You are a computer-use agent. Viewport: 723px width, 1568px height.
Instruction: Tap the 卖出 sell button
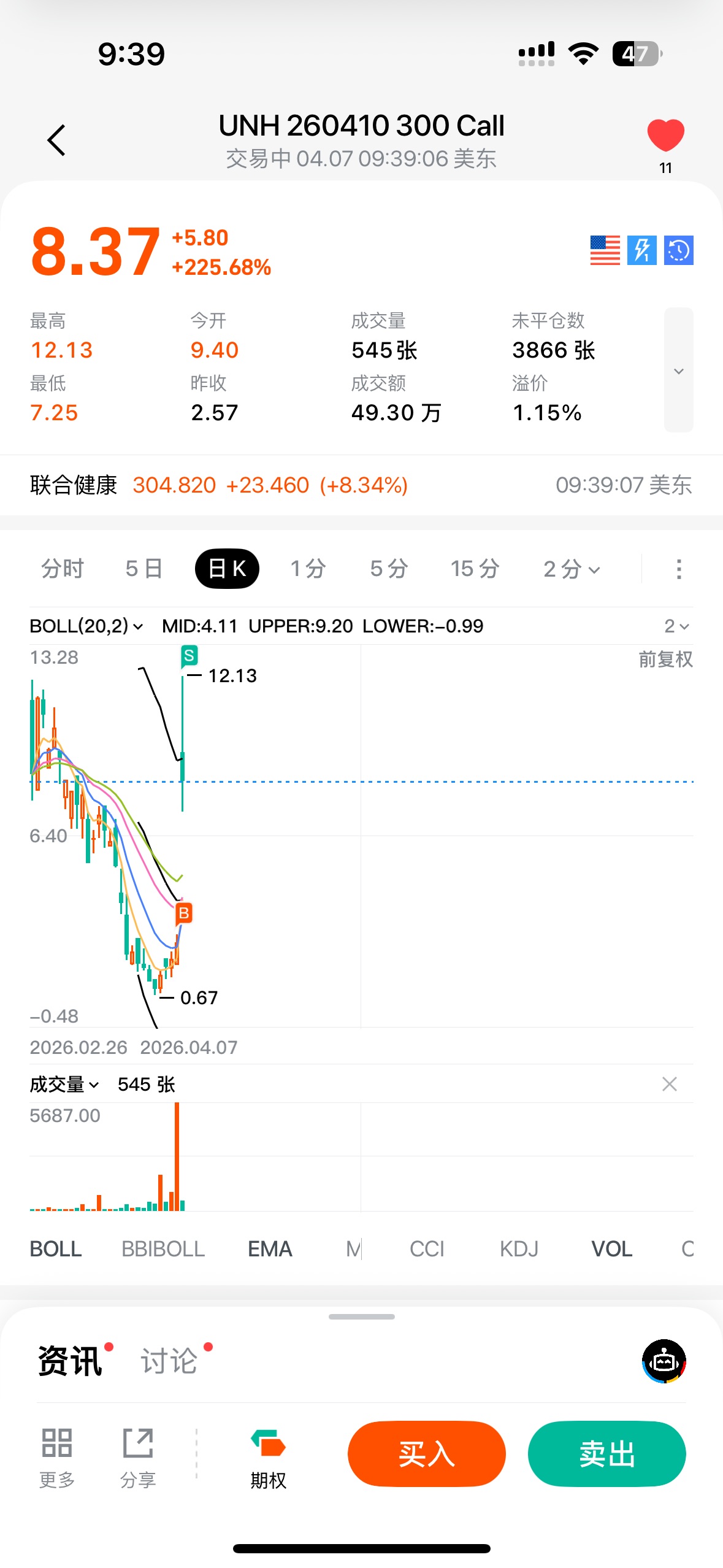tap(606, 1454)
